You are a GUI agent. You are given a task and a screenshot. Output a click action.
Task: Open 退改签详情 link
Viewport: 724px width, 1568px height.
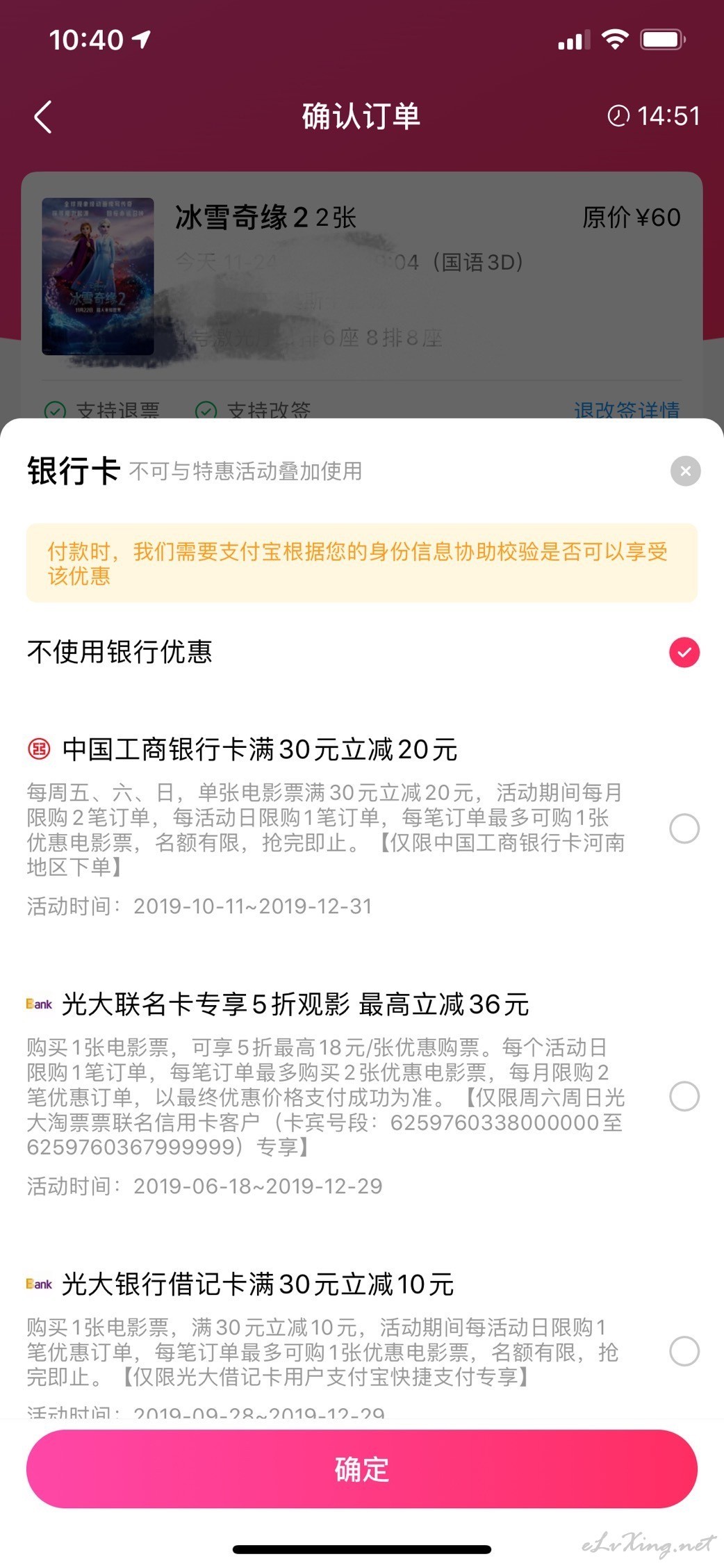[626, 409]
